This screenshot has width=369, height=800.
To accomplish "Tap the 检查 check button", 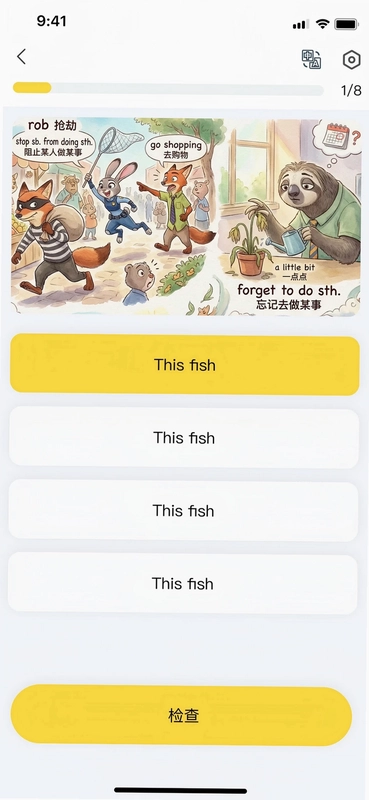I will [x=182, y=716].
